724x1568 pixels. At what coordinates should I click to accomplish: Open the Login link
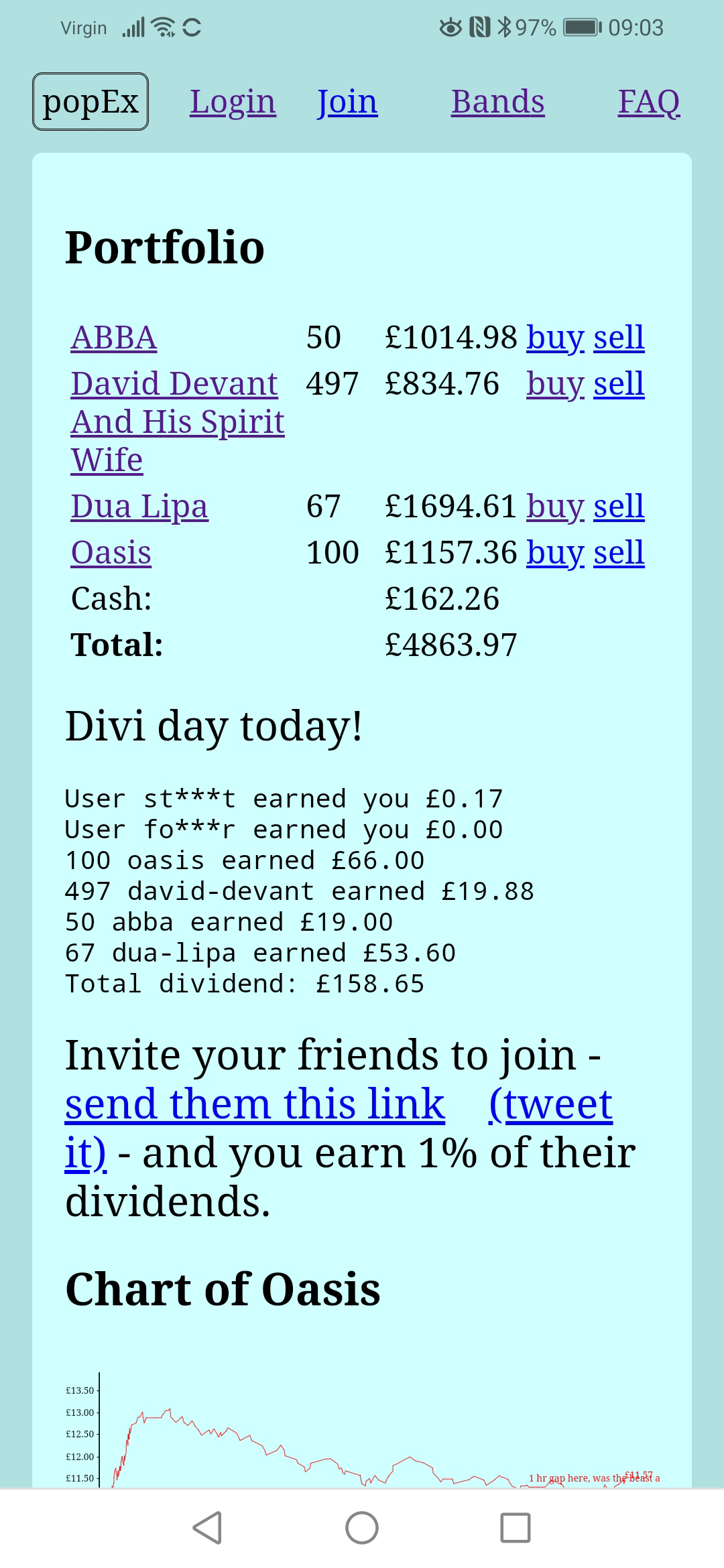pos(233,102)
